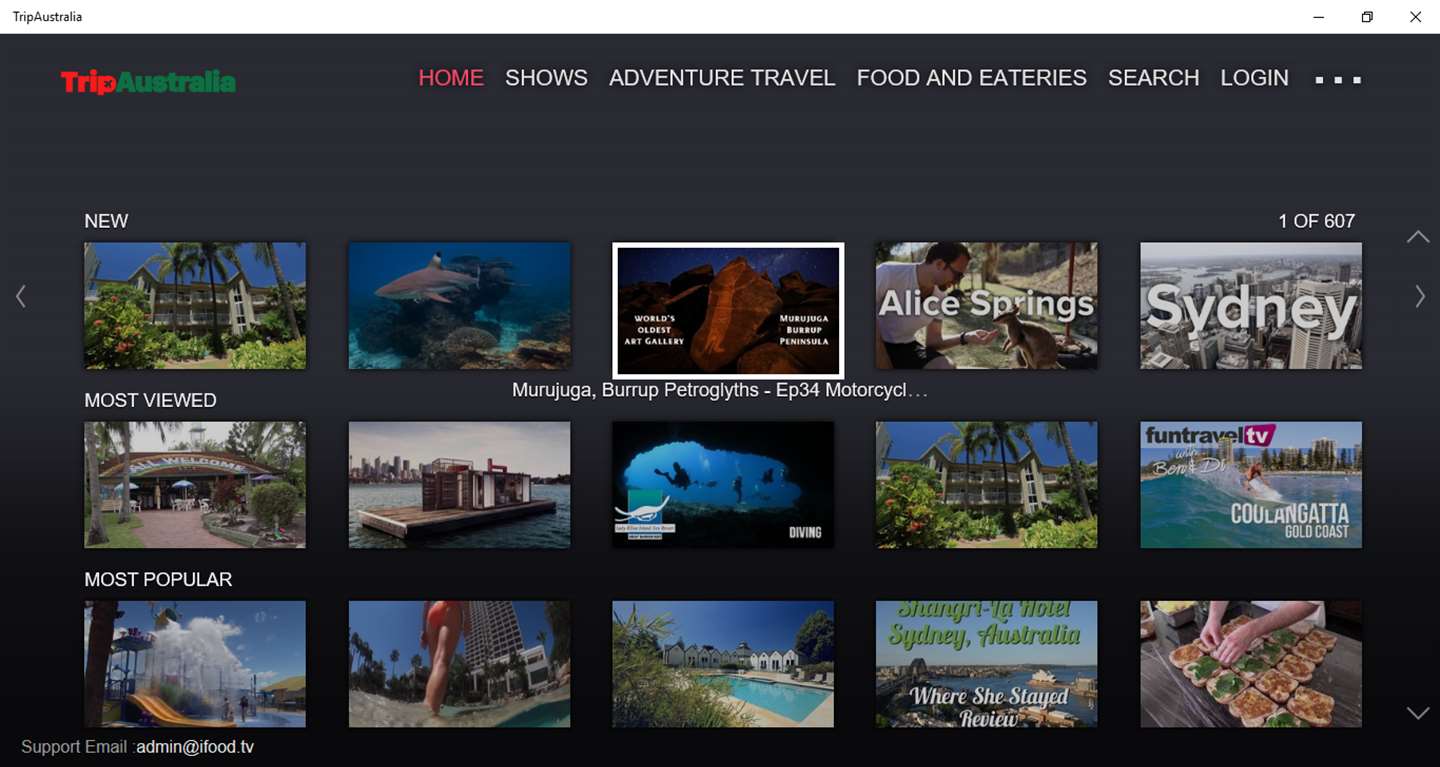Close the TripAustralia window
1440x767 pixels.
point(1415,17)
